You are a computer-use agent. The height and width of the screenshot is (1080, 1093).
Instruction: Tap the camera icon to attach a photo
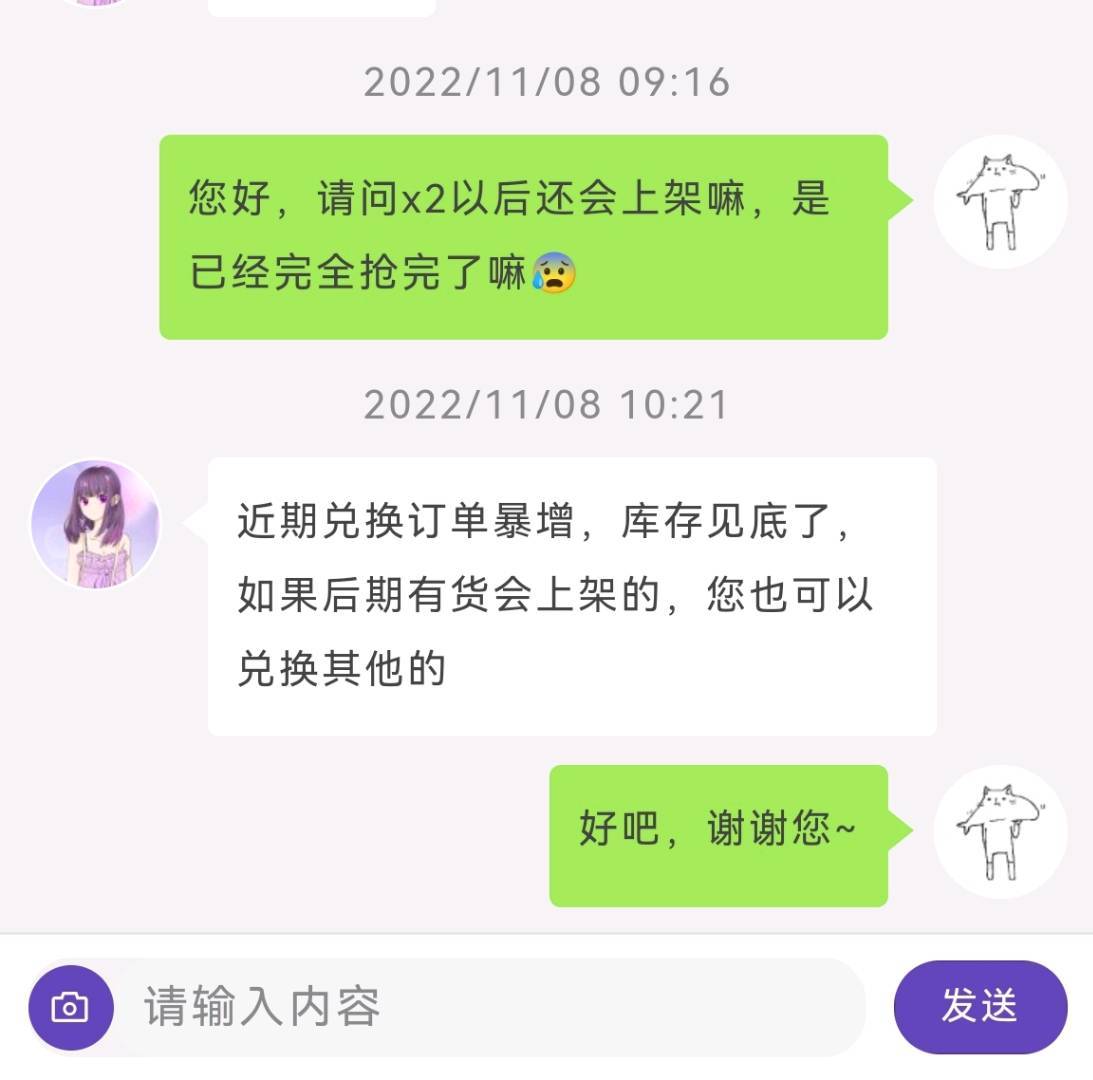pyautogui.click(x=70, y=1007)
